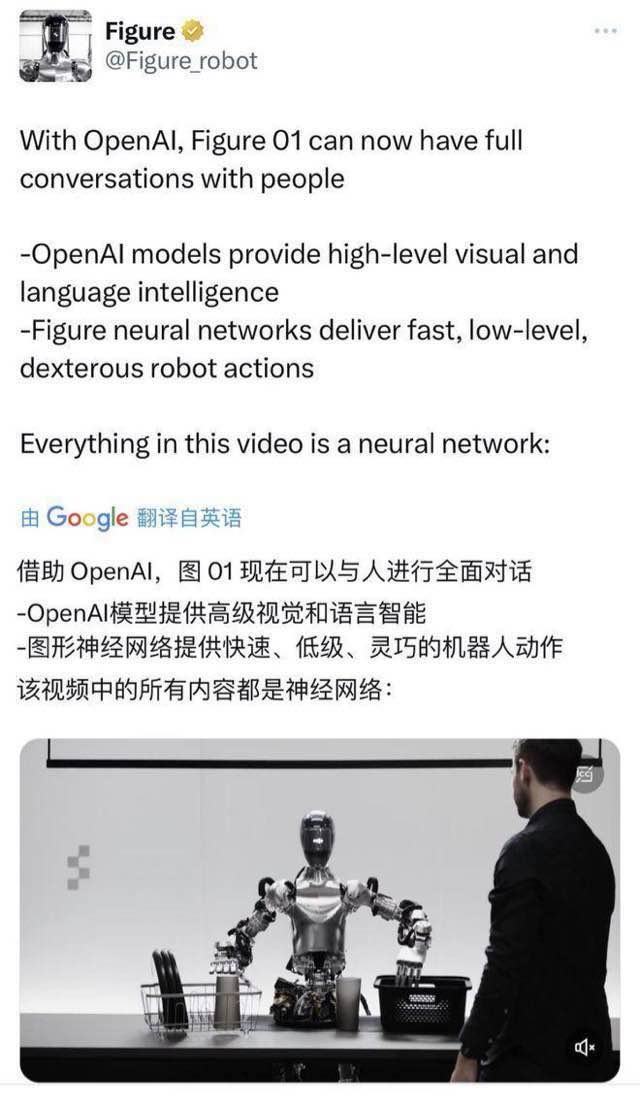
Task: Open the Figure profile avatar
Action: point(56,45)
